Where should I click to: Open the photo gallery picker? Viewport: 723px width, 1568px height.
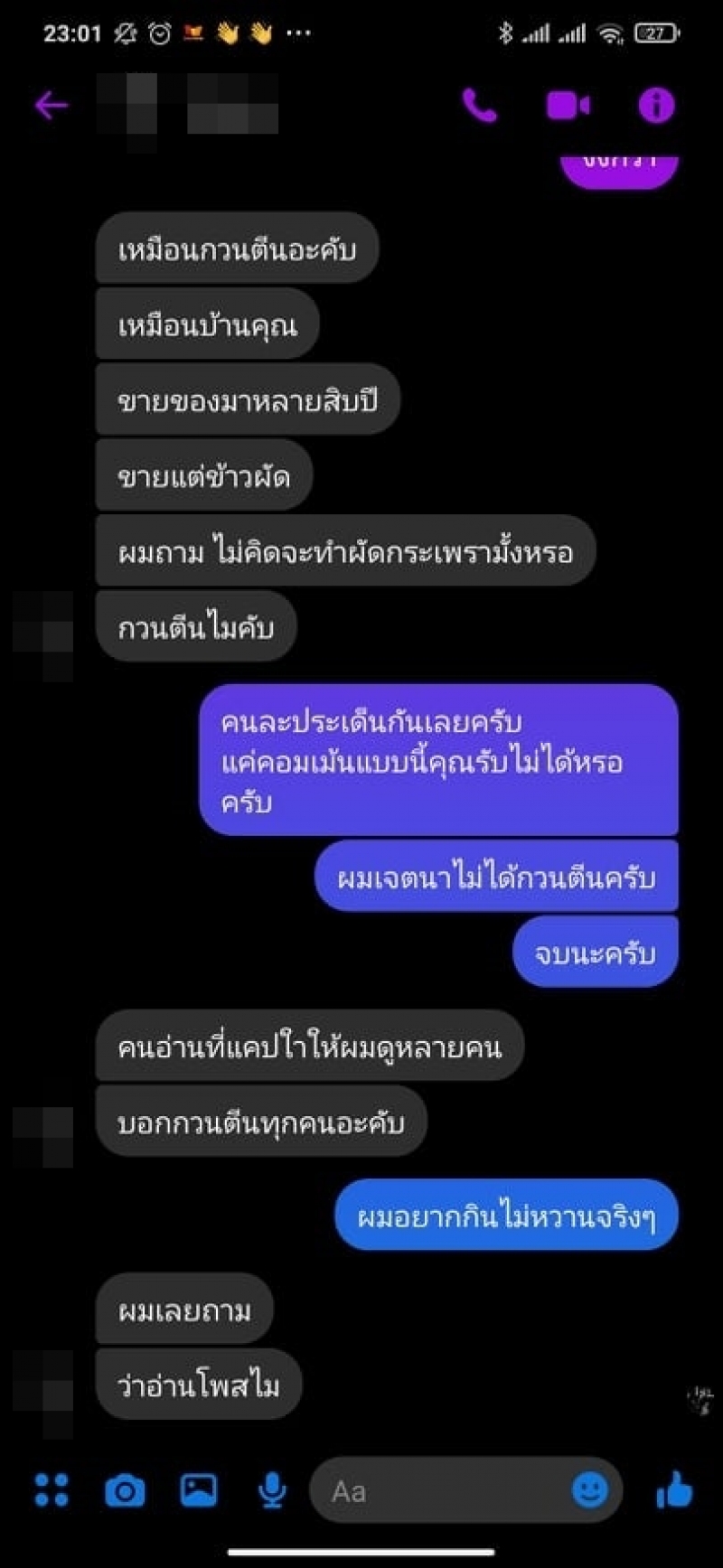tap(199, 1490)
